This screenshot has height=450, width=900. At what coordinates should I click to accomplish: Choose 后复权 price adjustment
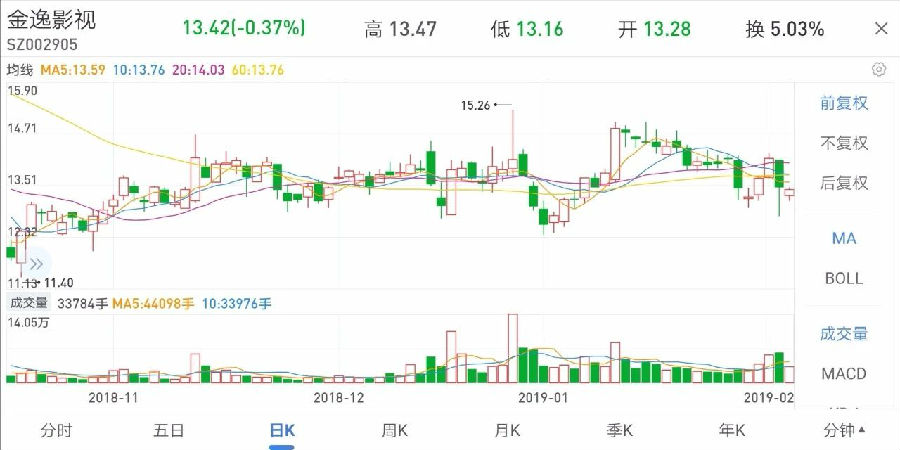pos(844,183)
